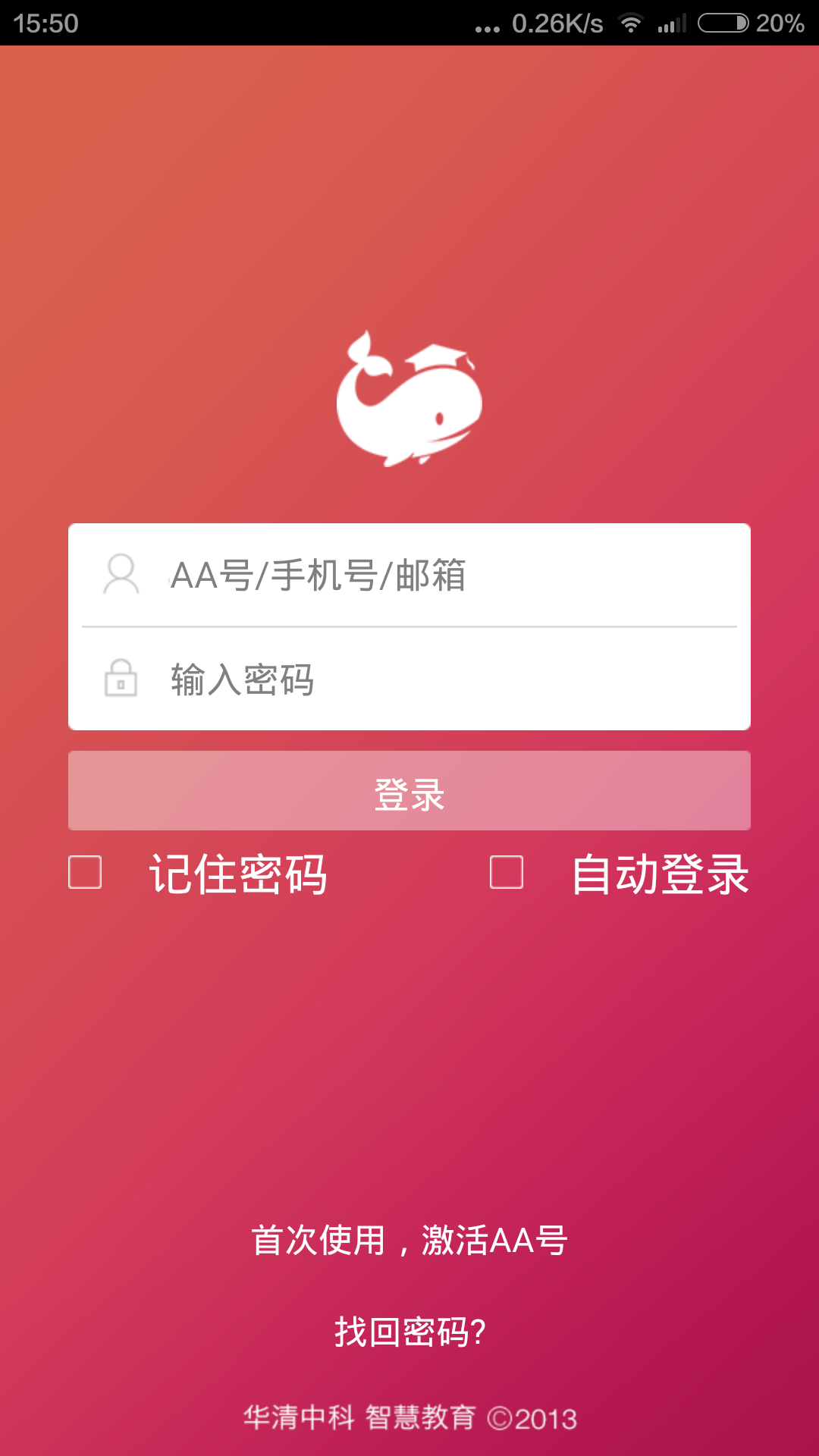The image size is (819, 1456).
Task: Enable the 自动登录 checkbox
Action: click(507, 872)
